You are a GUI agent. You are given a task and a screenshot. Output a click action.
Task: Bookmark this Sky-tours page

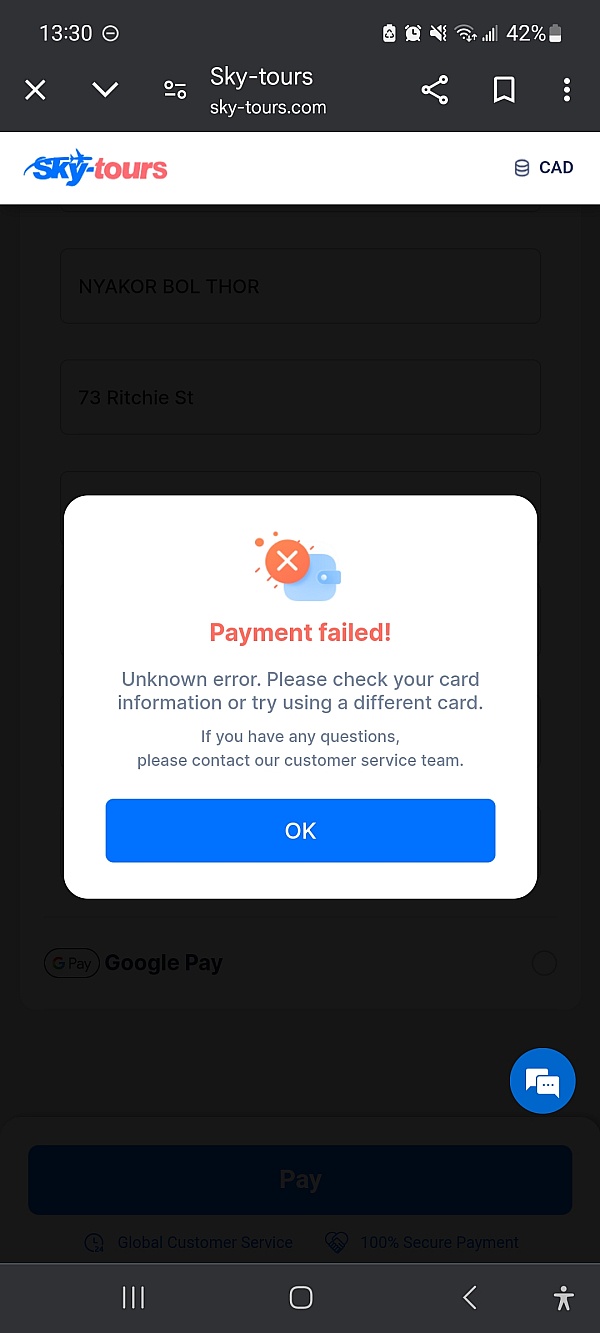tap(504, 91)
